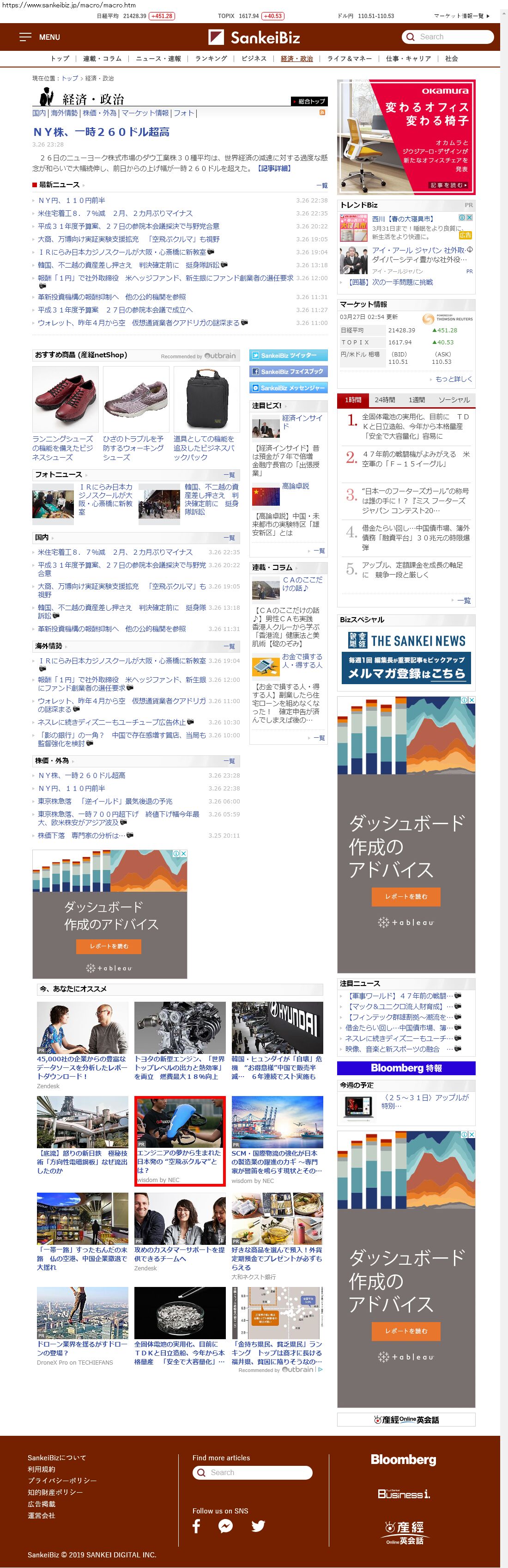Open the 記事詳細 link

click(274, 168)
